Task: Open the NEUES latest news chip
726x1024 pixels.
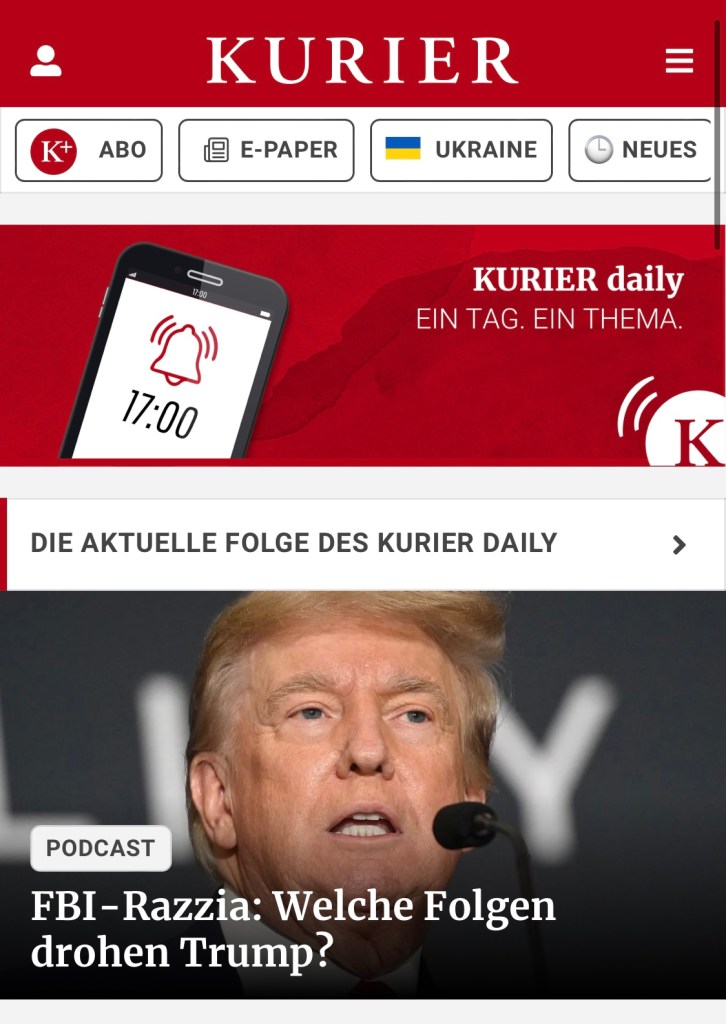Action: 640,150
